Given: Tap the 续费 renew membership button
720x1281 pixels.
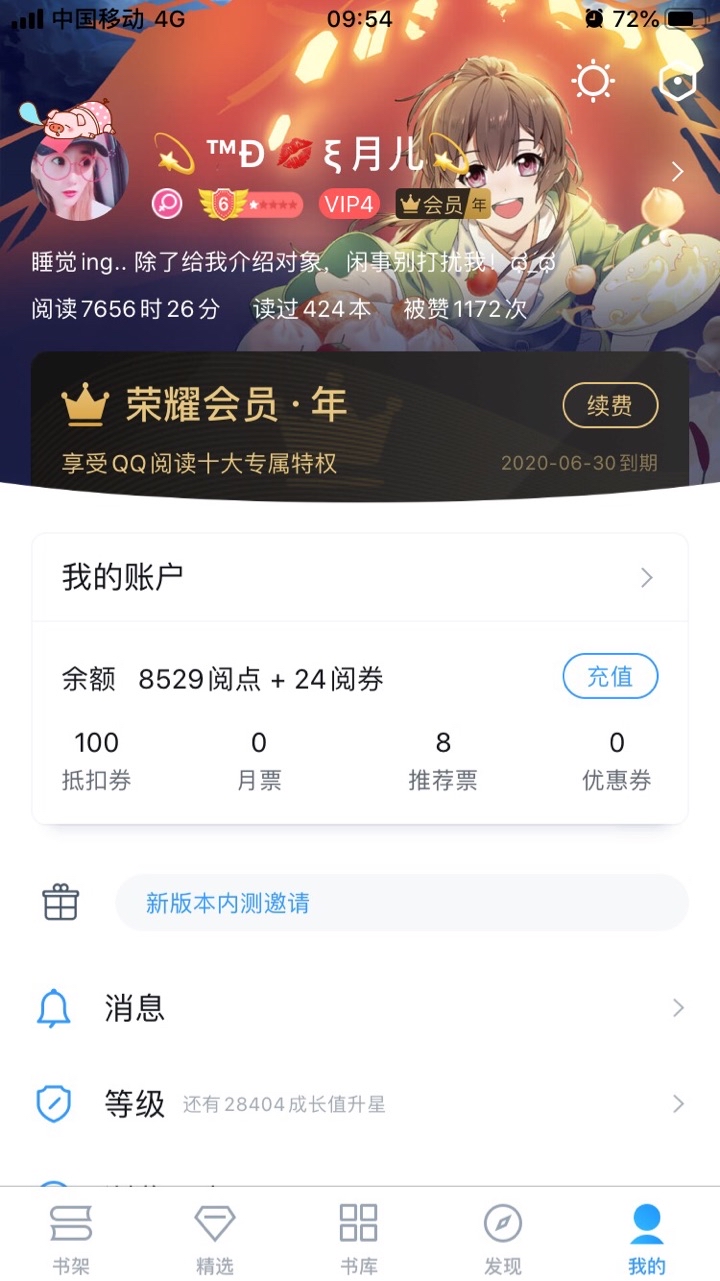Looking at the screenshot, I should click(609, 406).
